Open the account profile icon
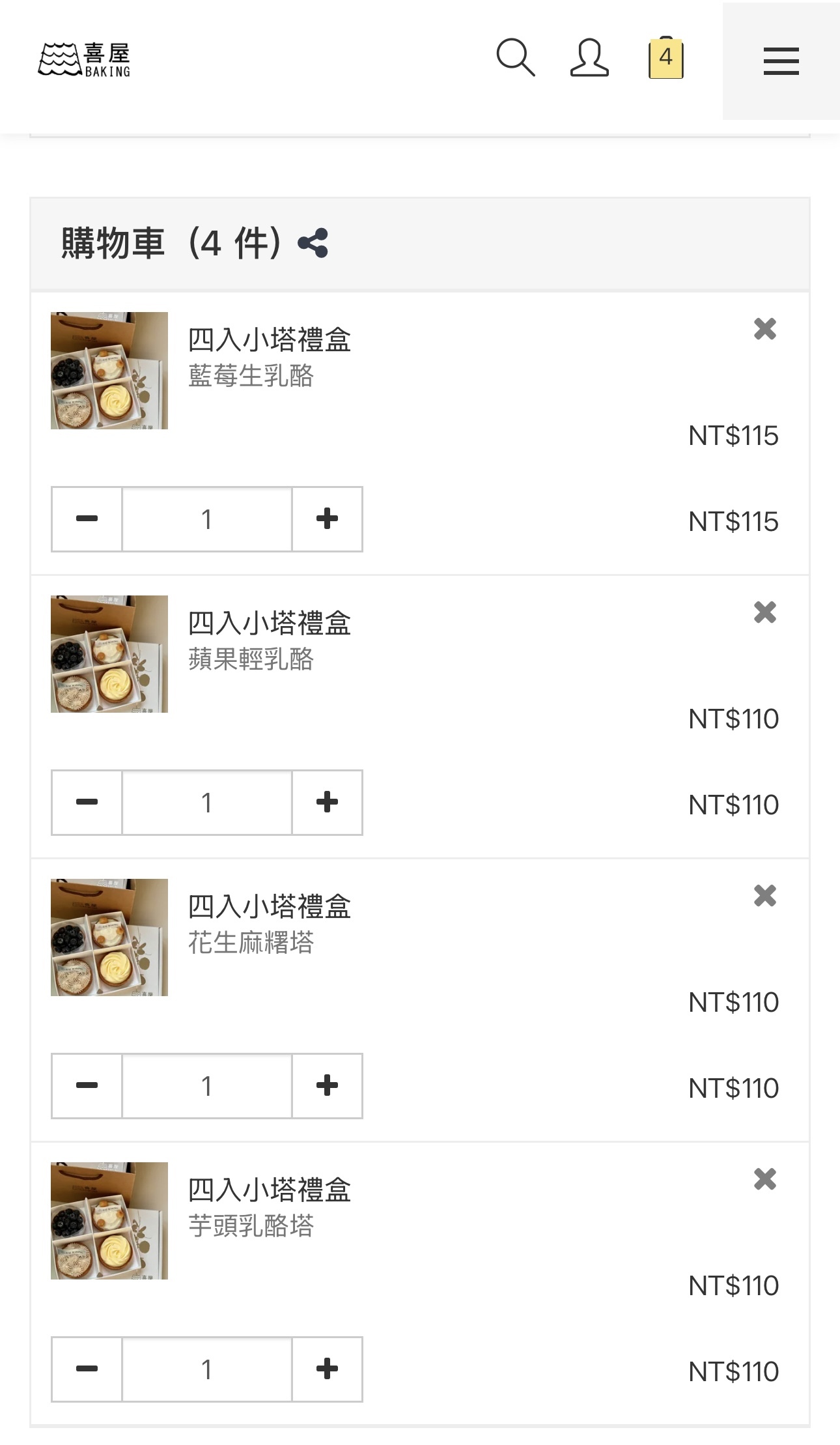840x1445 pixels. [589, 58]
